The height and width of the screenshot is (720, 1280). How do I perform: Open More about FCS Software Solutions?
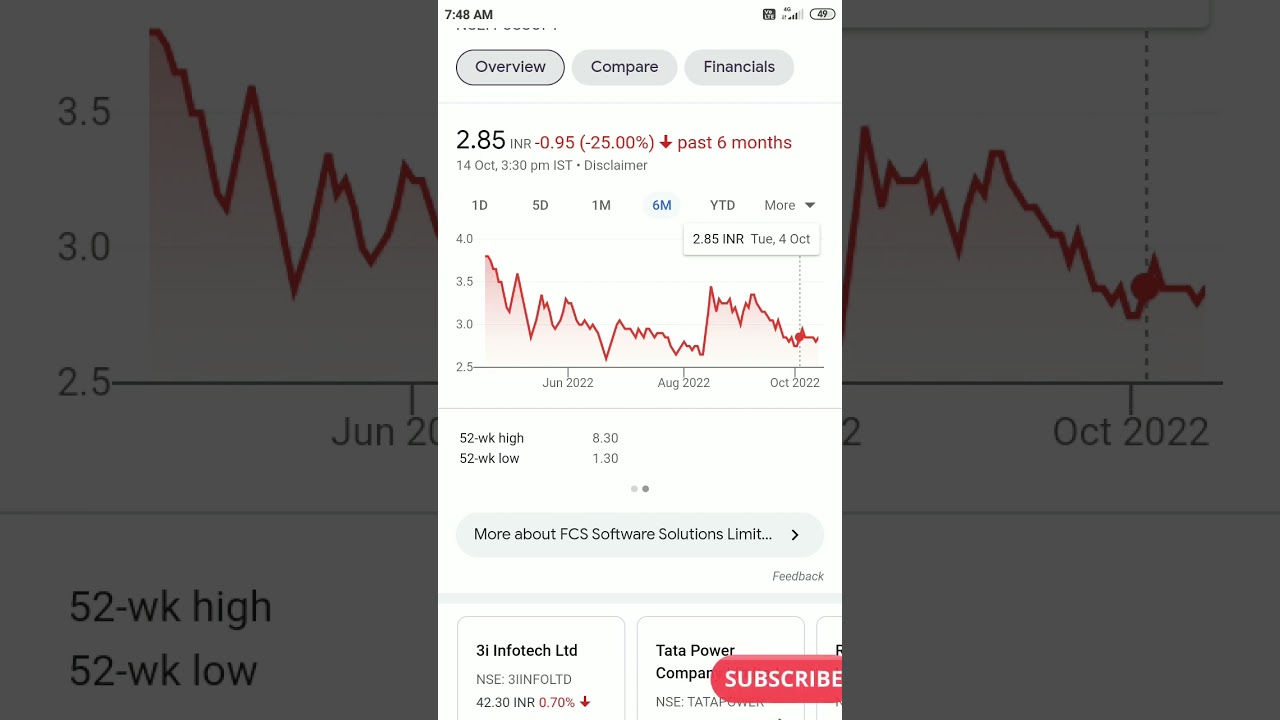pos(640,535)
